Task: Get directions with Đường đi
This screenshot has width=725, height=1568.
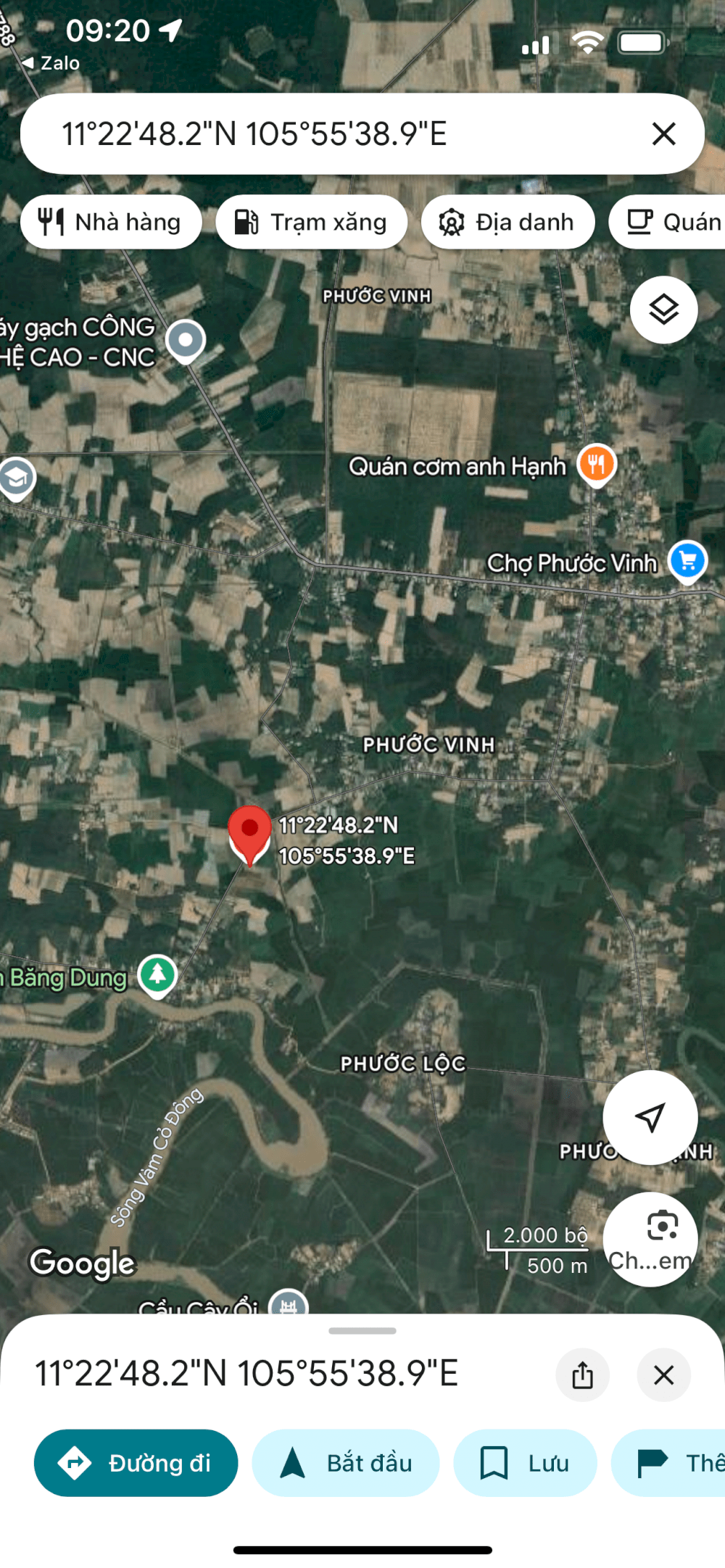Action: pyautogui.click(x=136, y=1463)
